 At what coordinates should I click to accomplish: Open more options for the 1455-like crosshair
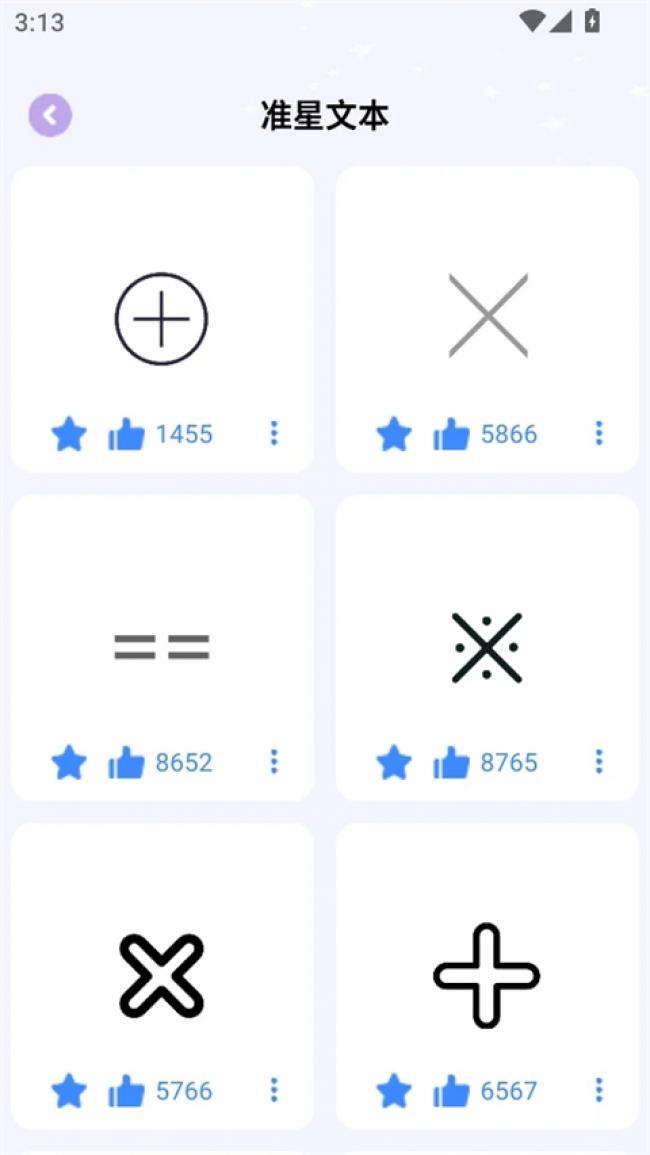pyautogui.click(x=274, y=433)
